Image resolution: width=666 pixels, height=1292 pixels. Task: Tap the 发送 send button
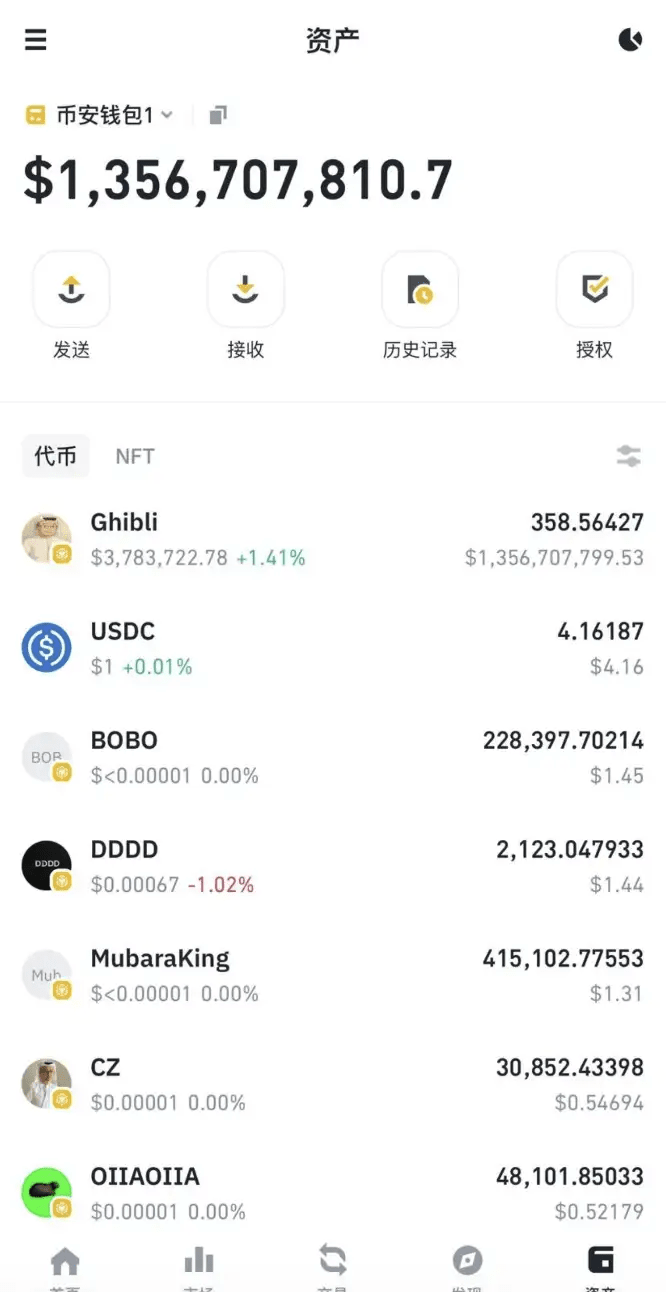pos(71,291)
